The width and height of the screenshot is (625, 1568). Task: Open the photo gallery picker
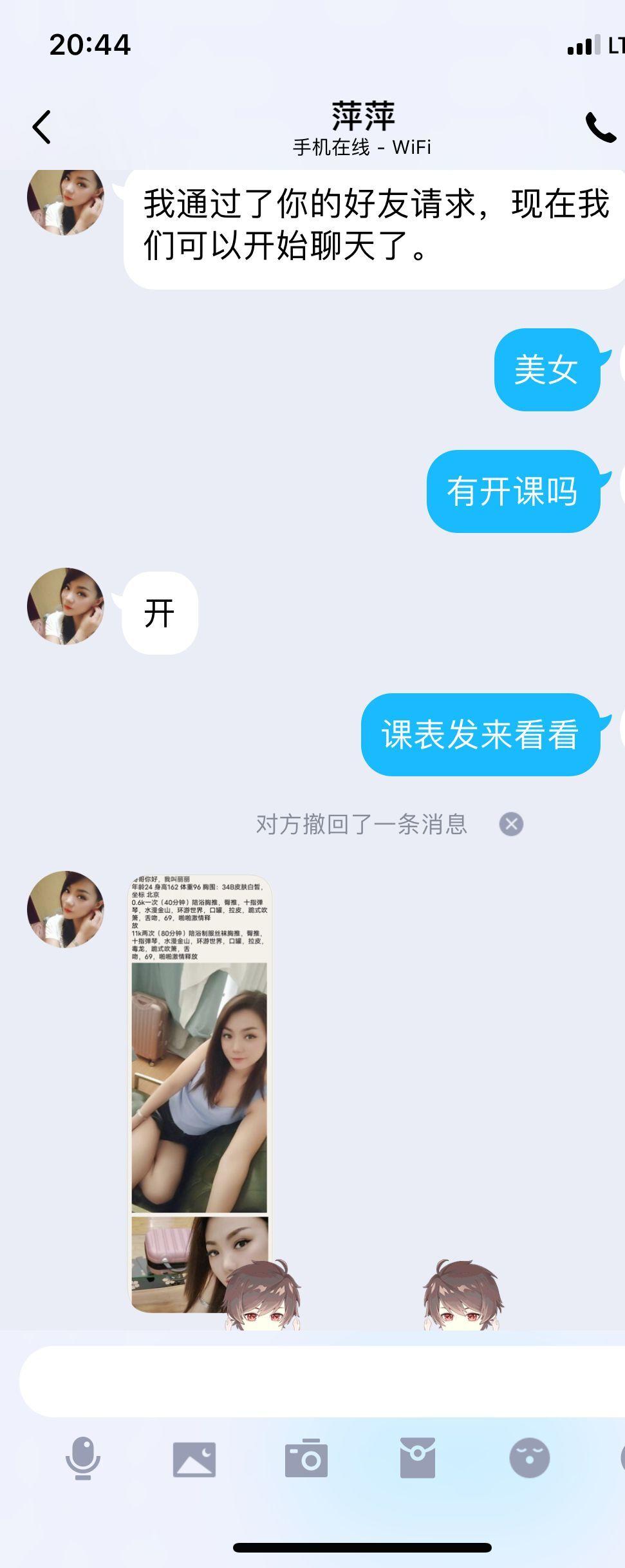[x=194, y=1459]
